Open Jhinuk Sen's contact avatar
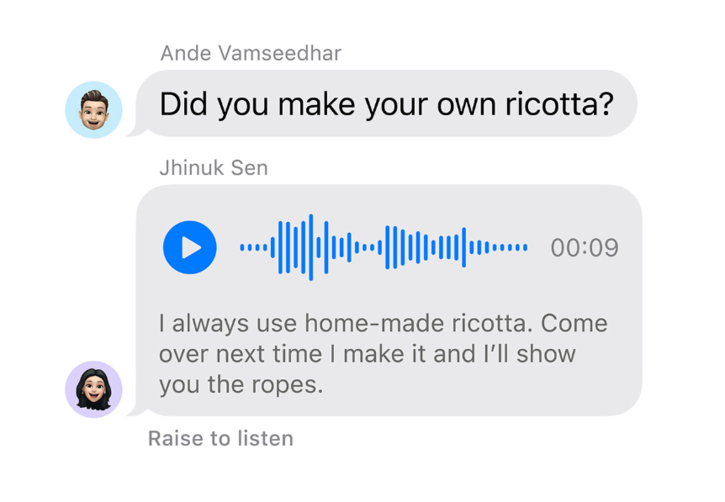This screenshot has width=725, height=502. click(94, 389)
